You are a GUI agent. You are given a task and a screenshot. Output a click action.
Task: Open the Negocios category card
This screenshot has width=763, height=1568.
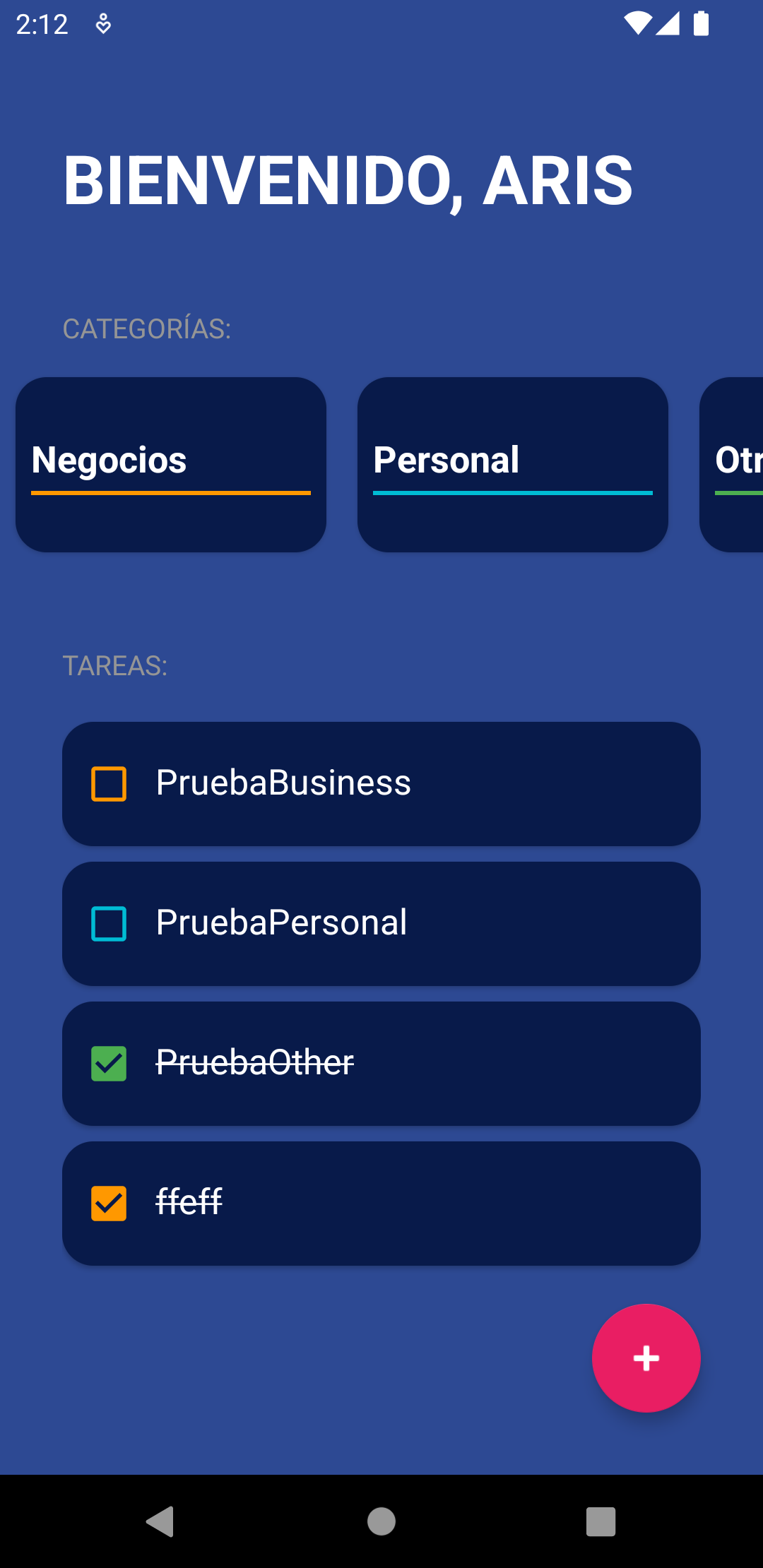tap(170, 464)
